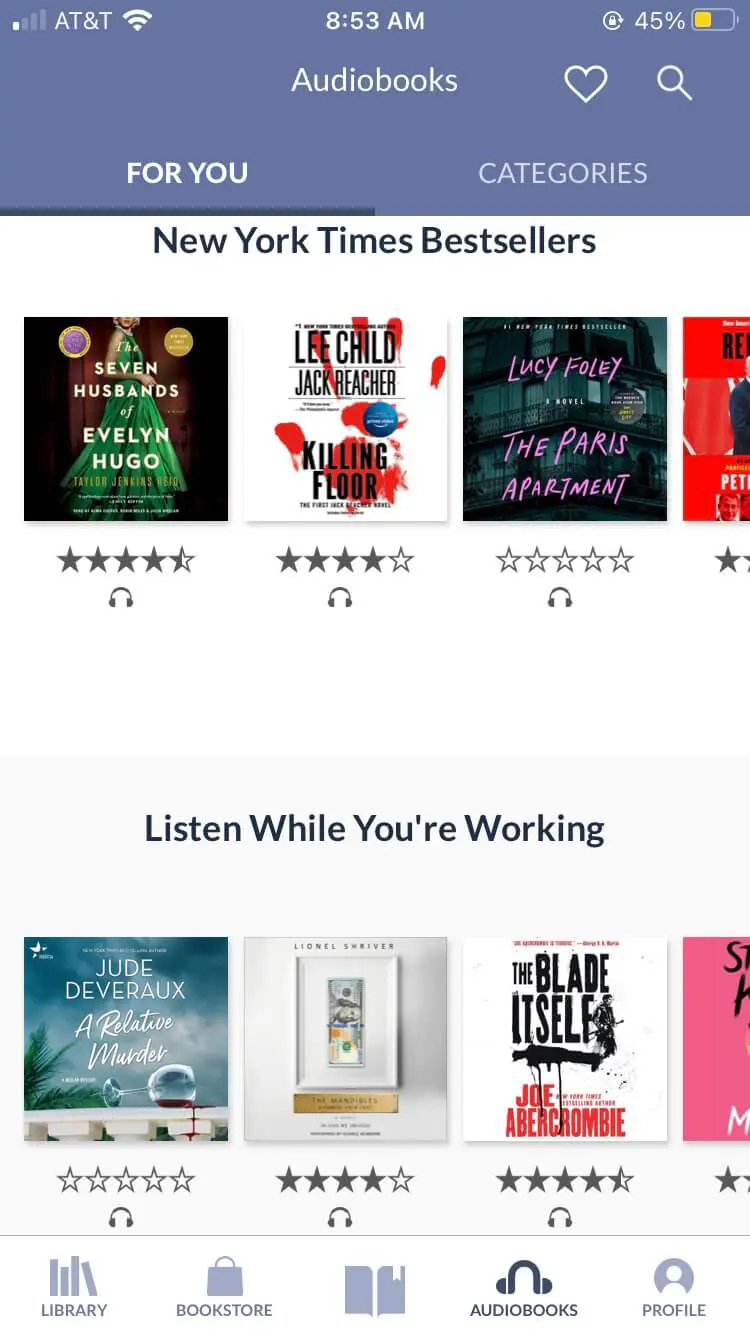Go to the Library tab

click(x=74, y=1288)
